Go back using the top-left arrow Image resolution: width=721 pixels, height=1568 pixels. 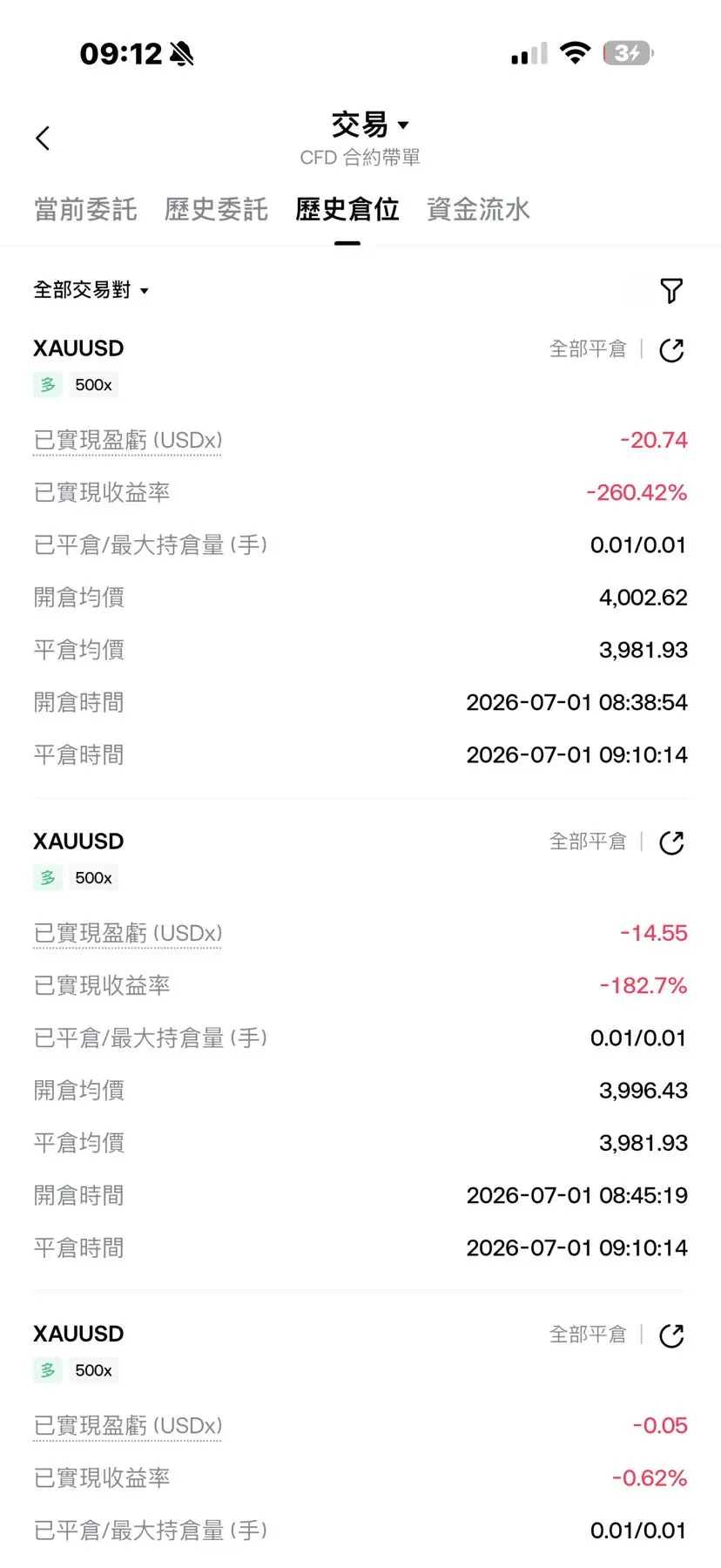point(43,138)
